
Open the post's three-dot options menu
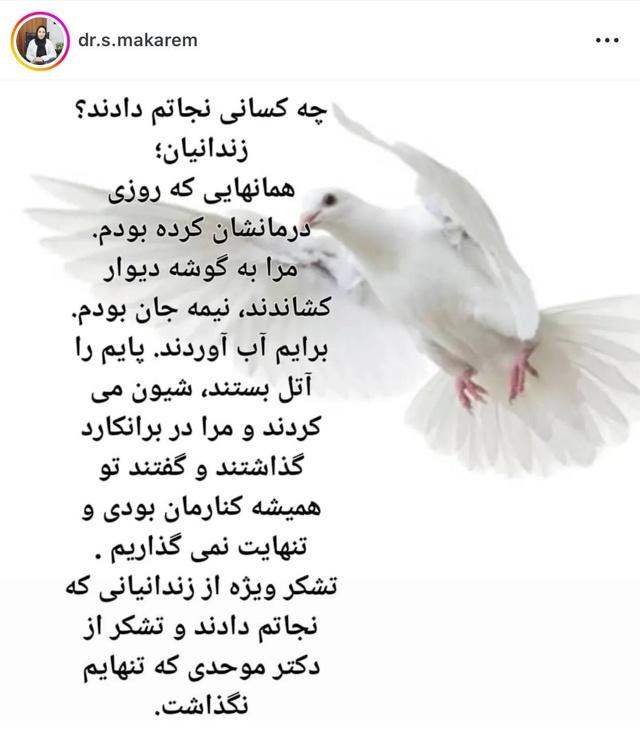(x=607, y=41)
